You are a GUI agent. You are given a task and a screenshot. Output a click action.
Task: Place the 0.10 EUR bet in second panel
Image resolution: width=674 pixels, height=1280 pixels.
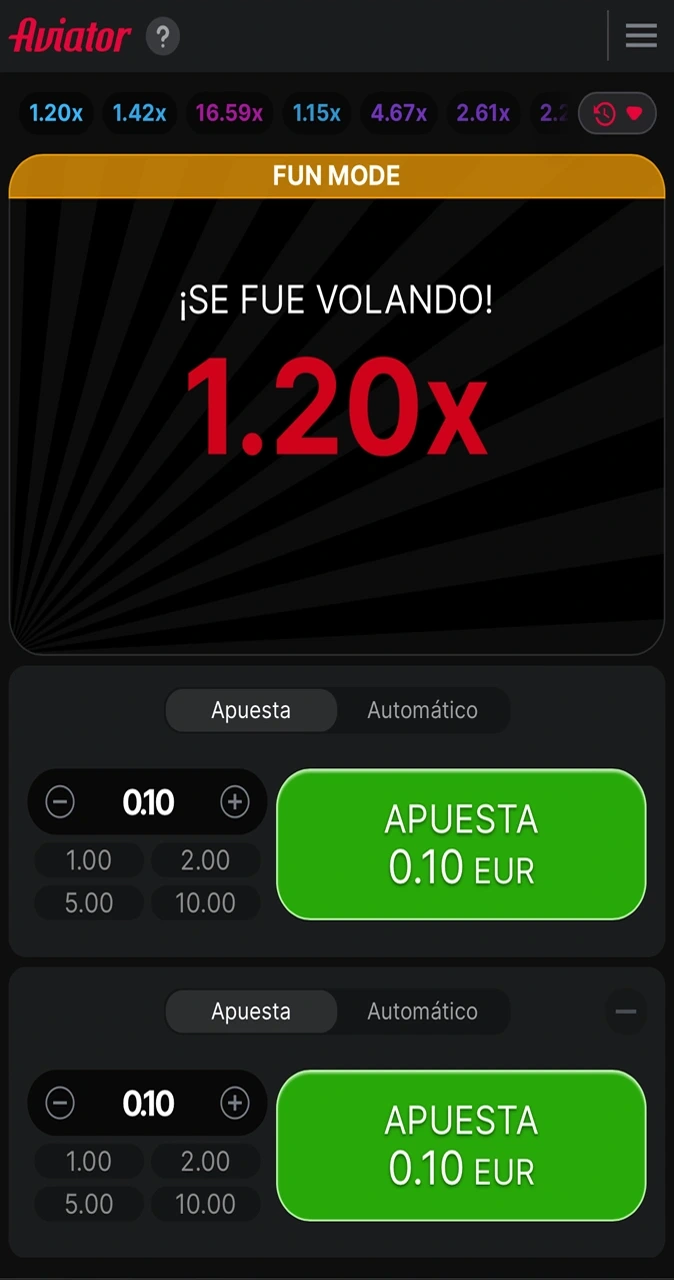(x=461, y=1145)
